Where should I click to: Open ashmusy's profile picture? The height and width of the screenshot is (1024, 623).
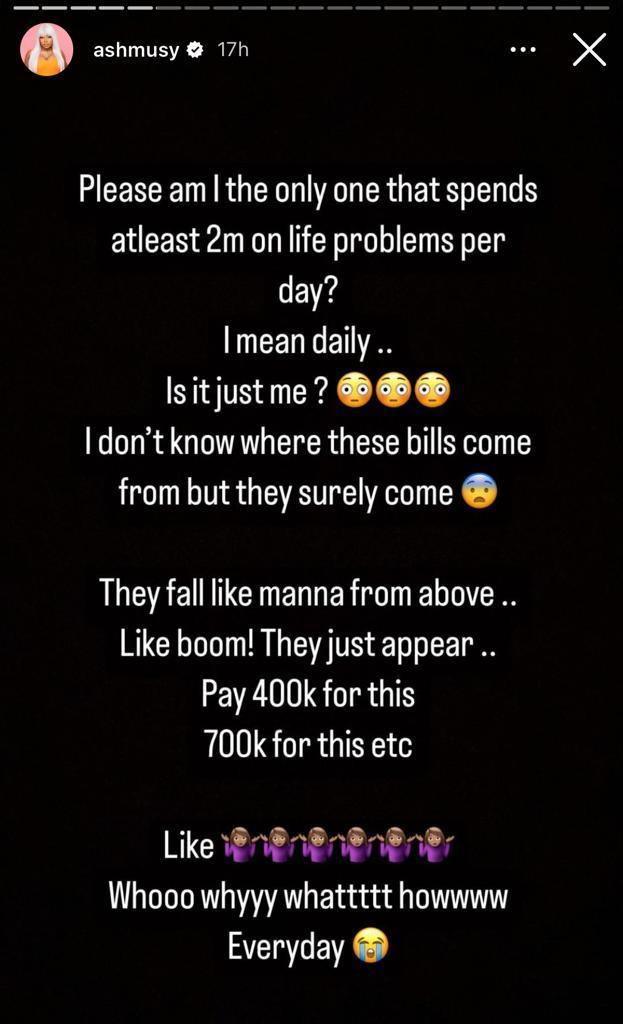point(46,49)
